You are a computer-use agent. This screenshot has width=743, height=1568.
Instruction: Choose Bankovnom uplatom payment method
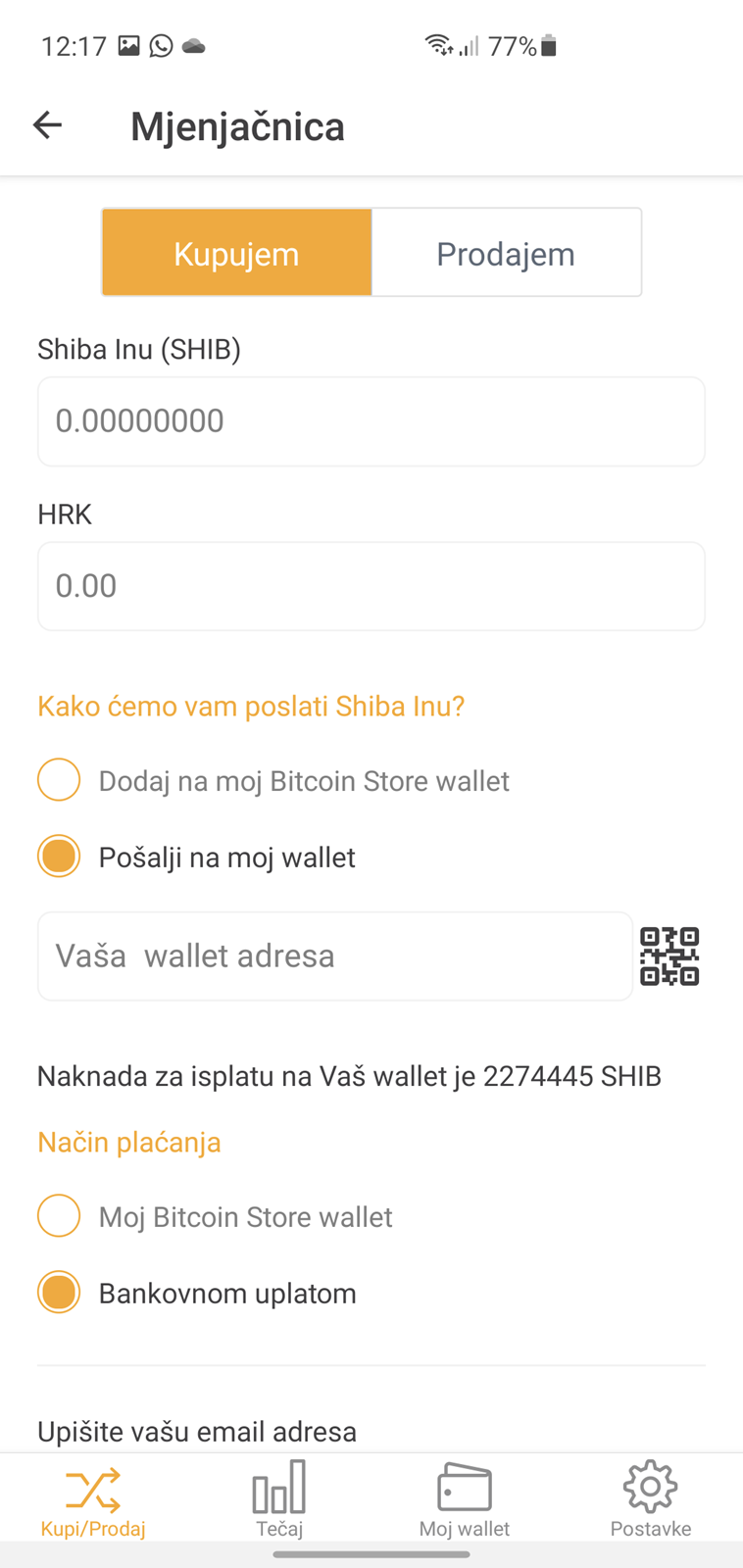tap(196, 1294)
